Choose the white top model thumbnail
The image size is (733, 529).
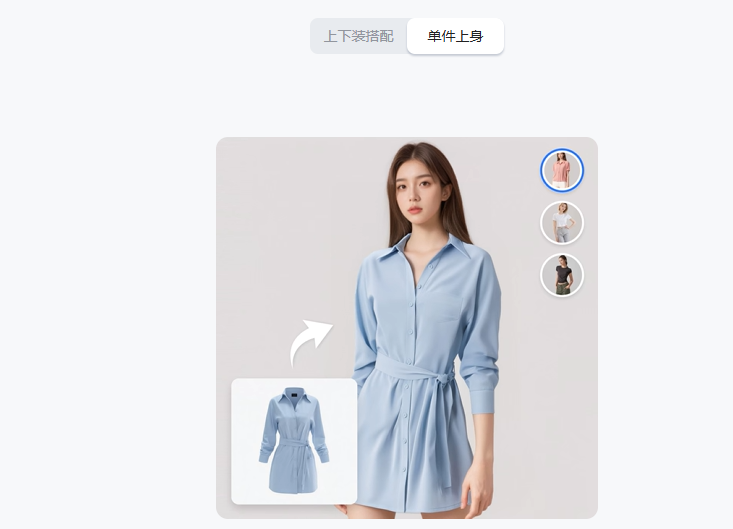561,222
